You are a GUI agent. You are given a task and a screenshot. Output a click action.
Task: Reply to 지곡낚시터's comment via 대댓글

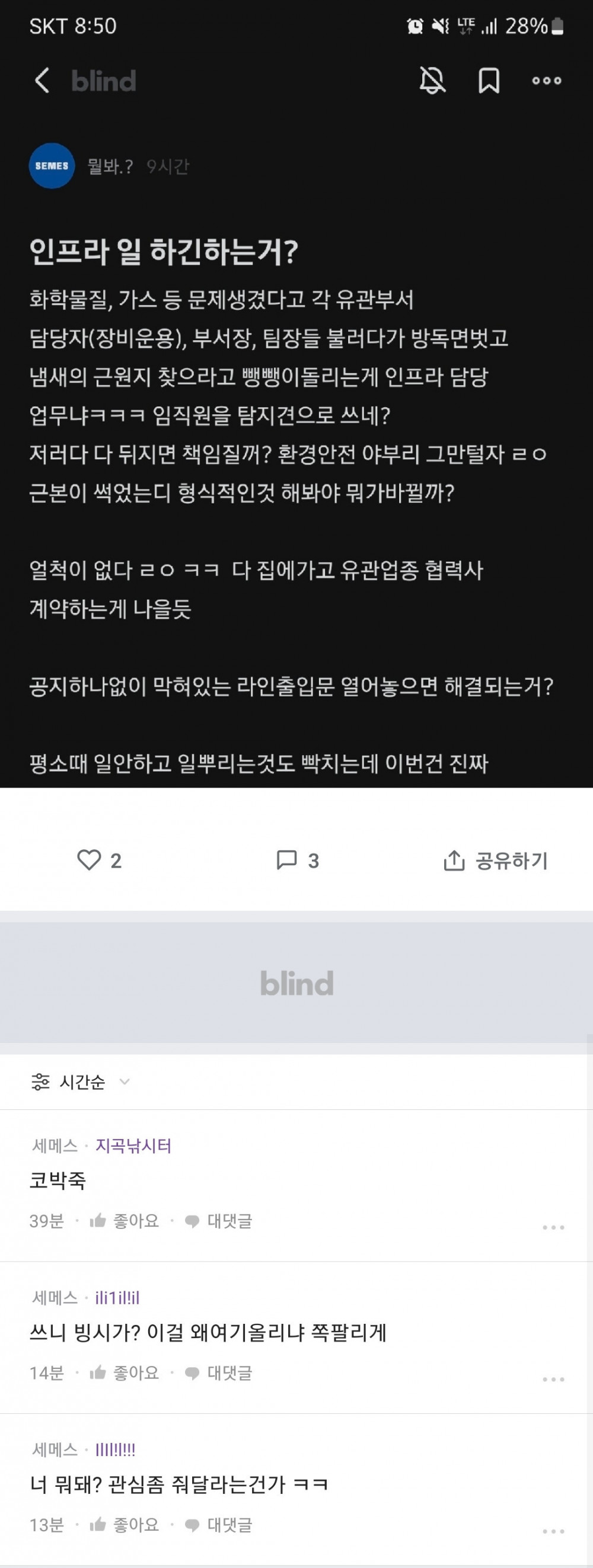coord(219,1220)
